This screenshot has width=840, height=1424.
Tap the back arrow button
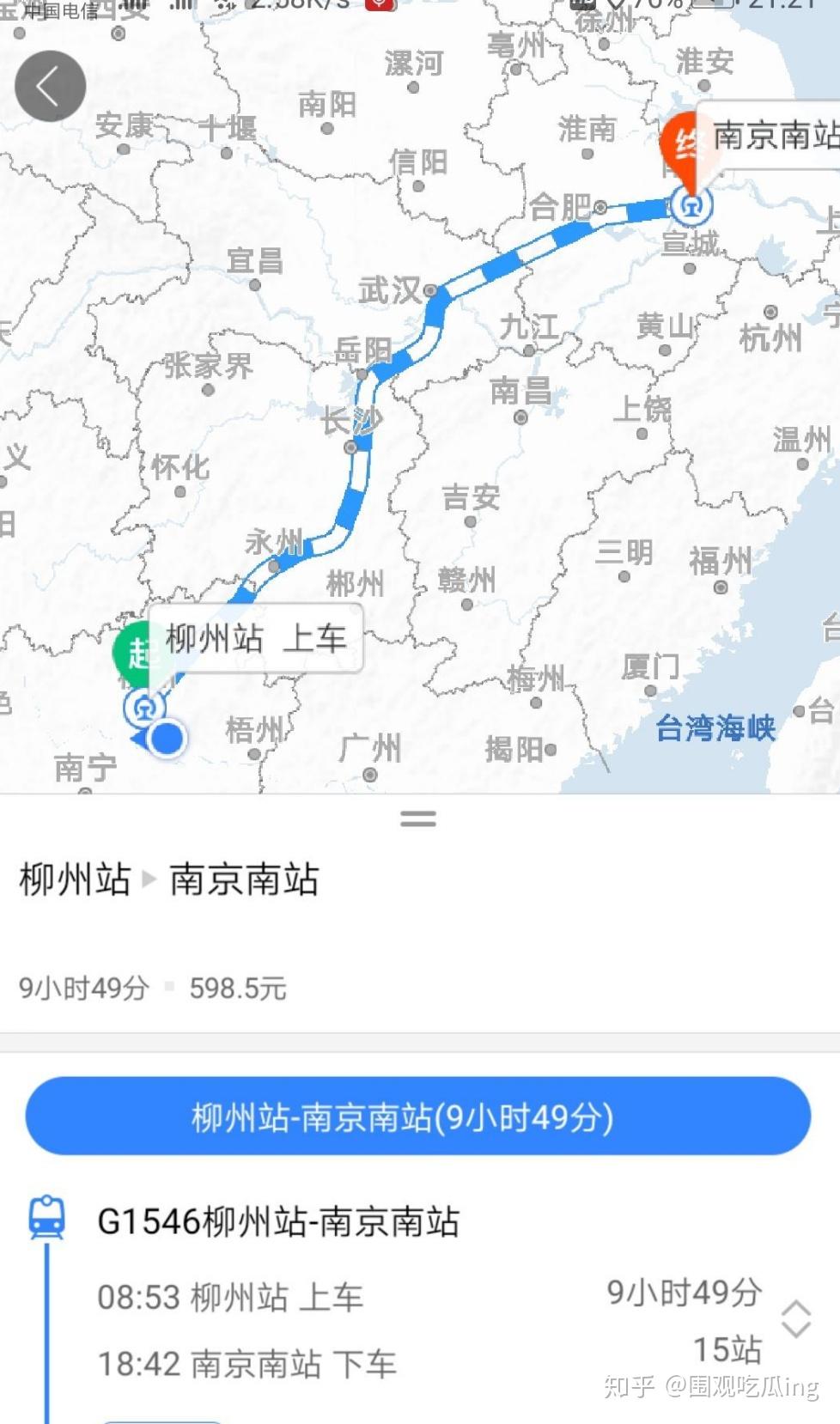click(x=50, y=86)
